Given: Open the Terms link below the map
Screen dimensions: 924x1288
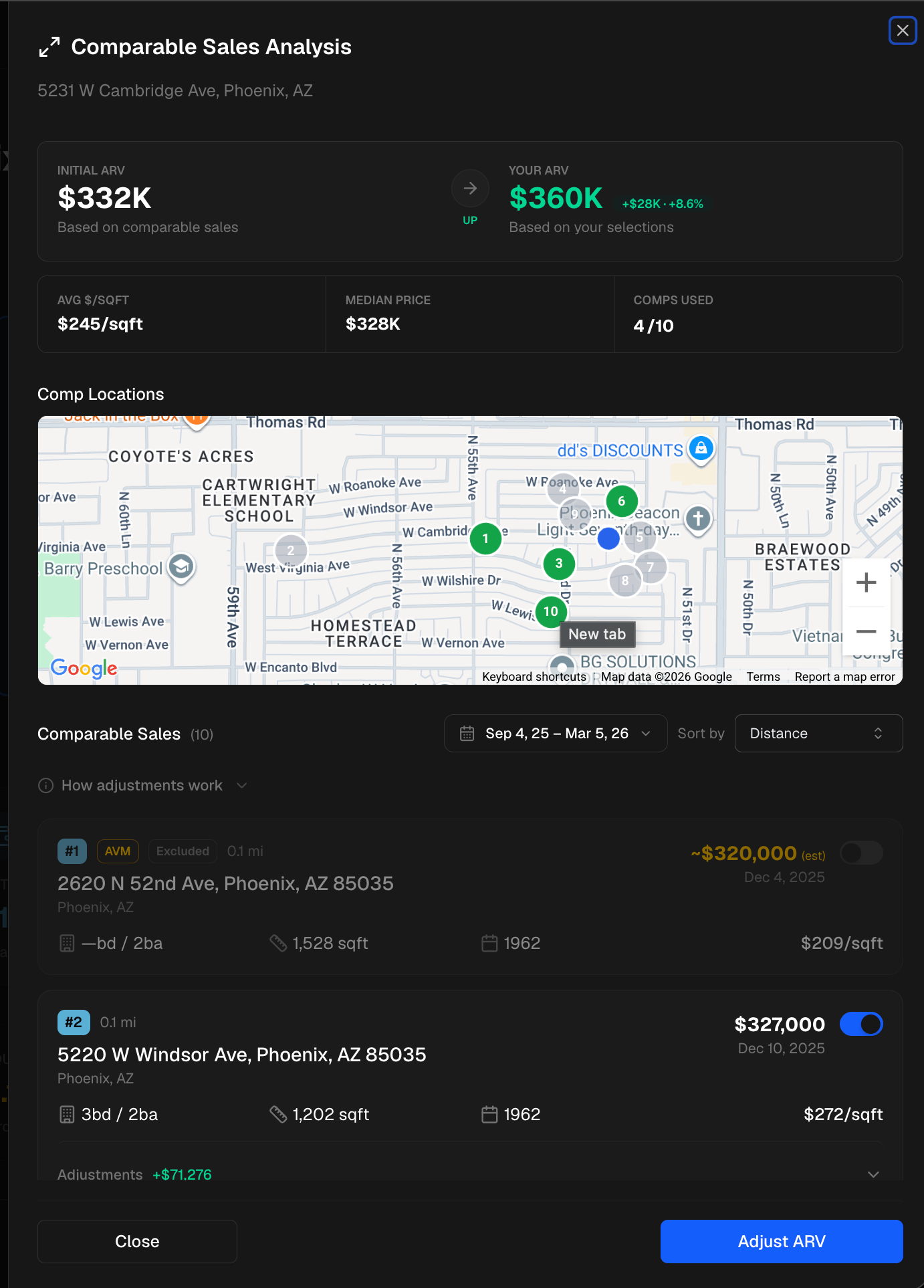Looking at the screenshot, I should pyautogui.click(x=763, y=677).
